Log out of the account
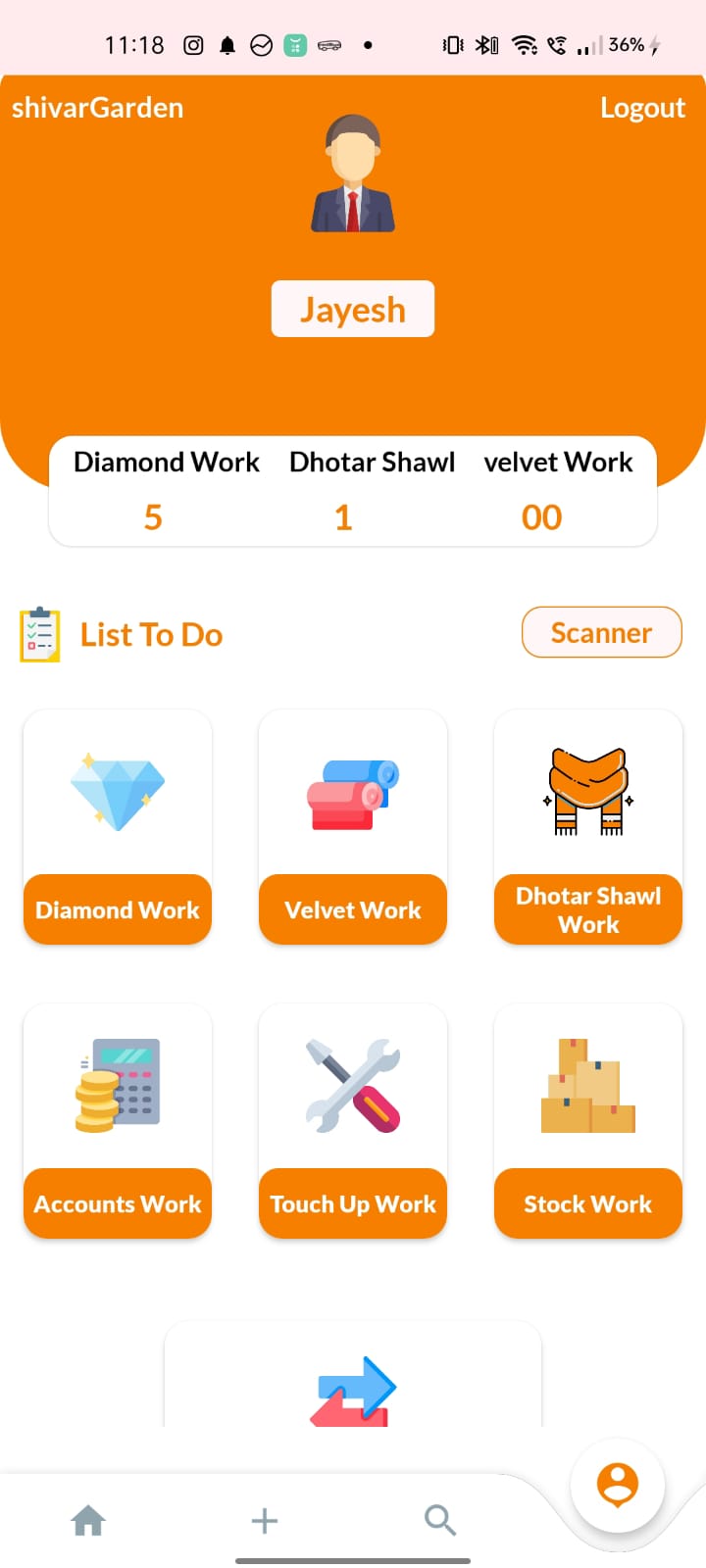 (642, 108)
